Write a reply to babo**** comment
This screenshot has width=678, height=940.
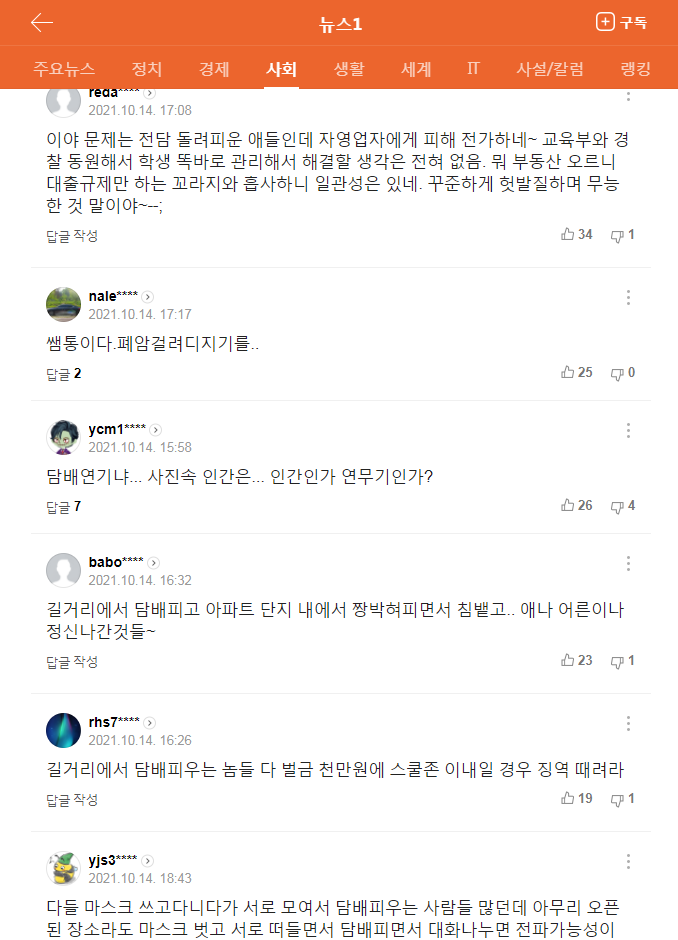tap(72, 662)
